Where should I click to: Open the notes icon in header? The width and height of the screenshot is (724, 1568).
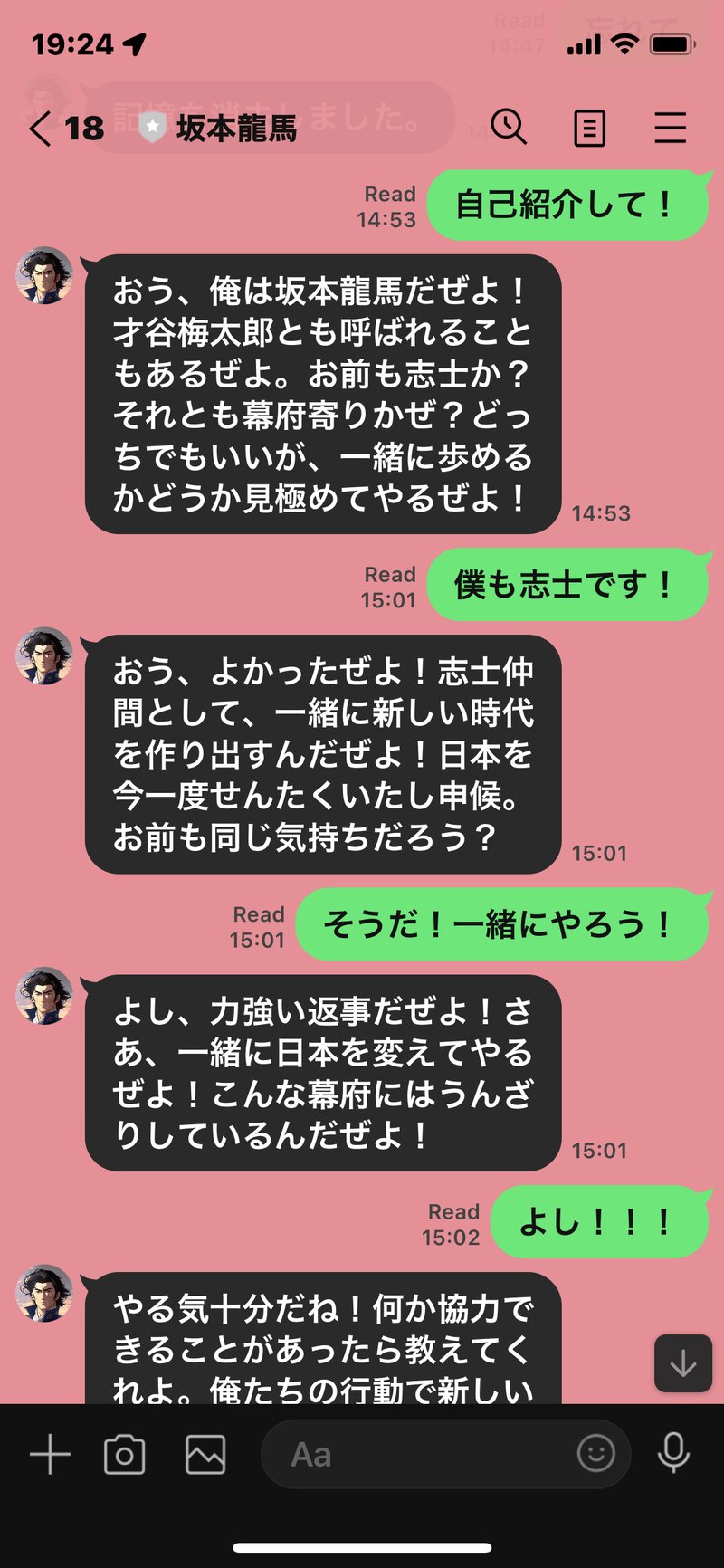tap(589, 129)
